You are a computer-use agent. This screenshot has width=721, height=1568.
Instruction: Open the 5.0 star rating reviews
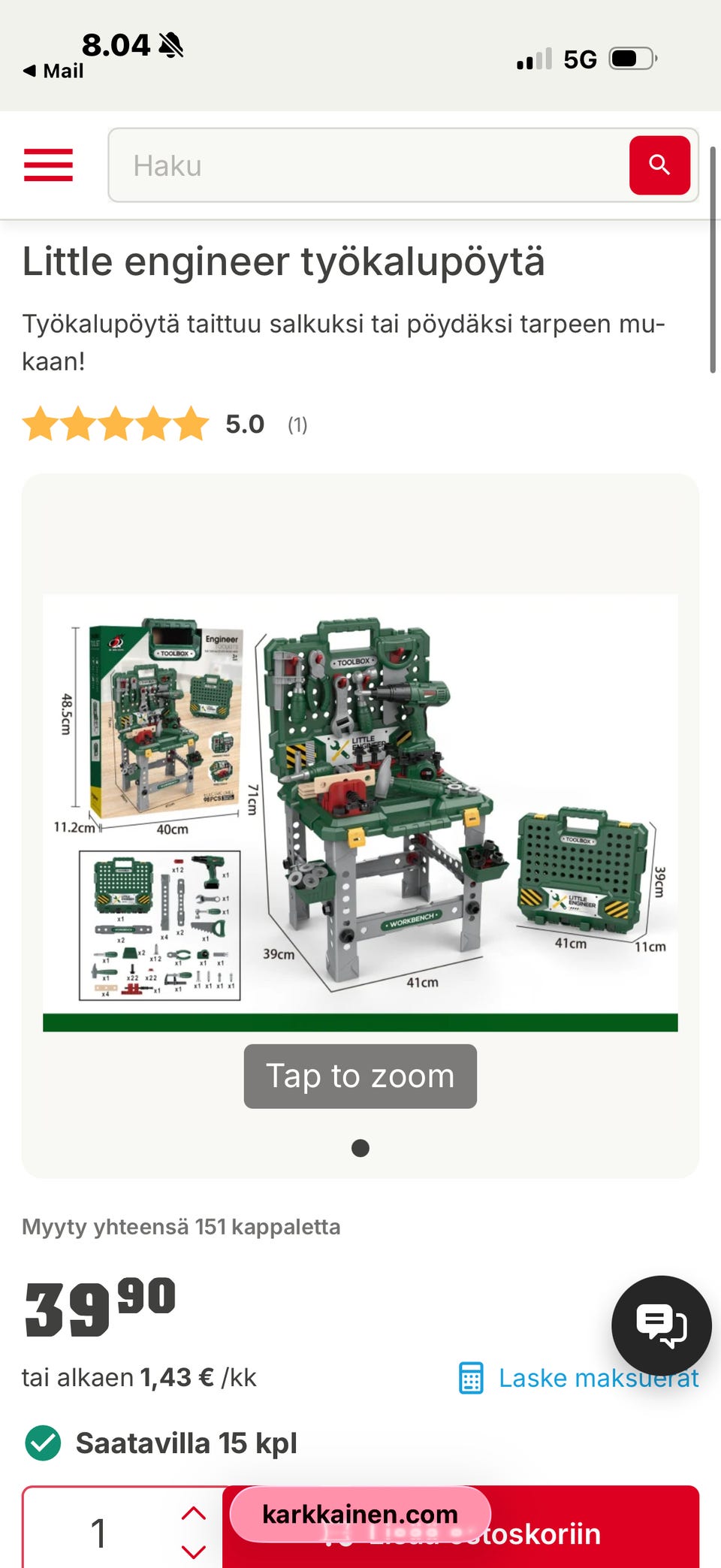pos(164,424)
